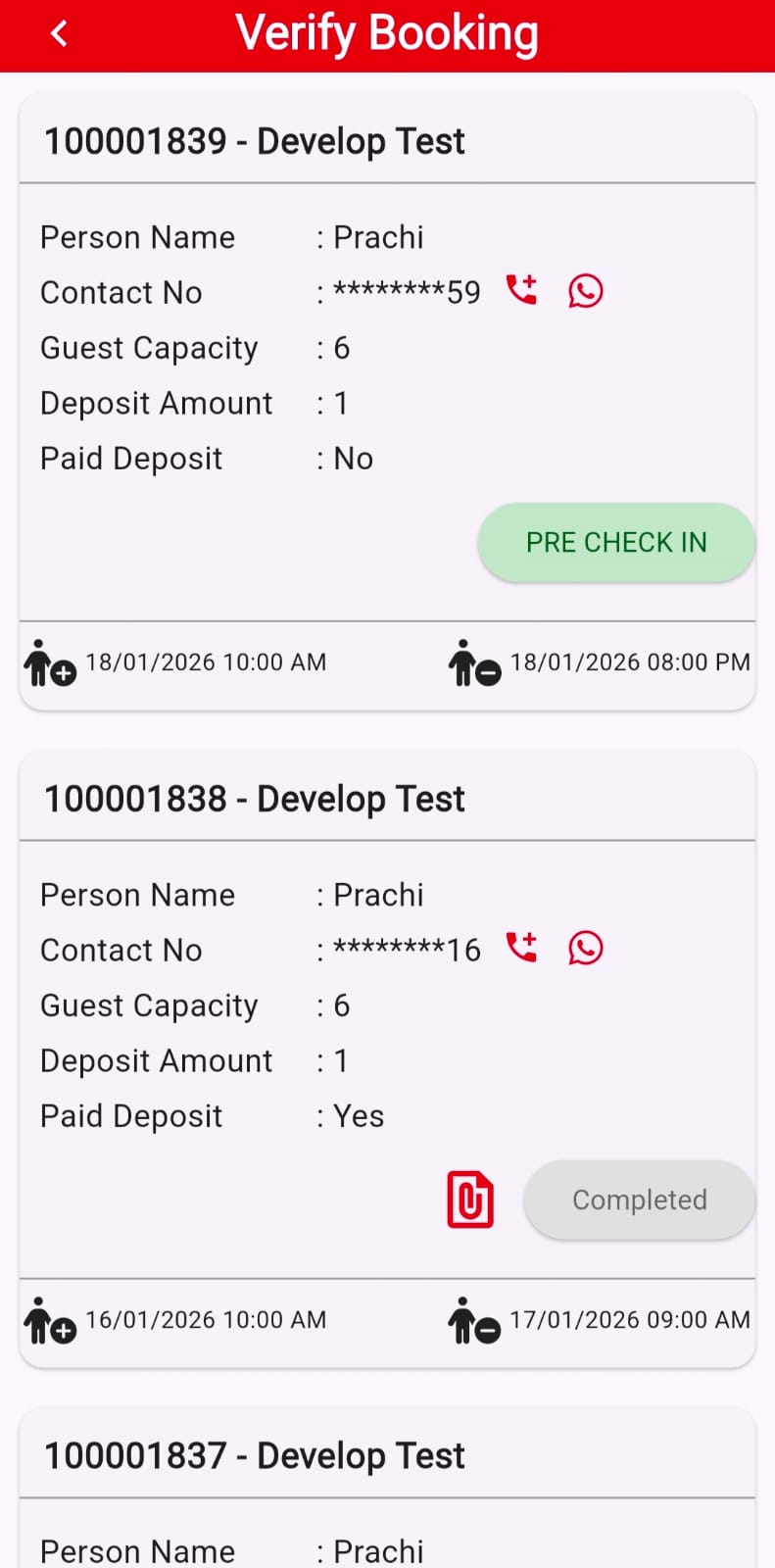Tap the PRE CHECK IN button
The image size is (775, 1568).
pos(616,543)
